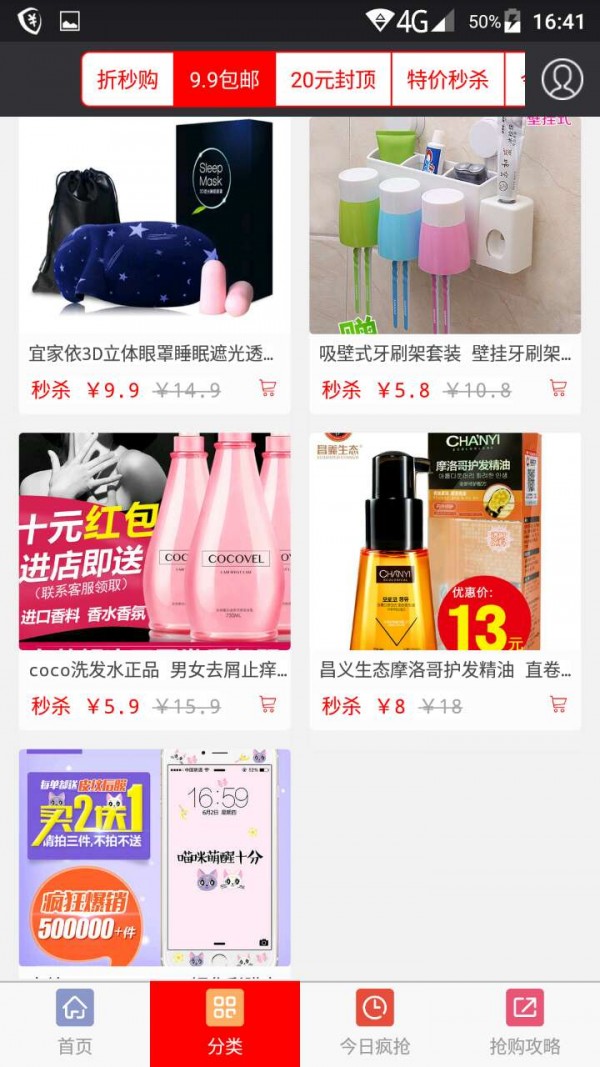Add the 吸壁式牙刷架 to cart
600x1067 pixels.
tap(558, 388)
